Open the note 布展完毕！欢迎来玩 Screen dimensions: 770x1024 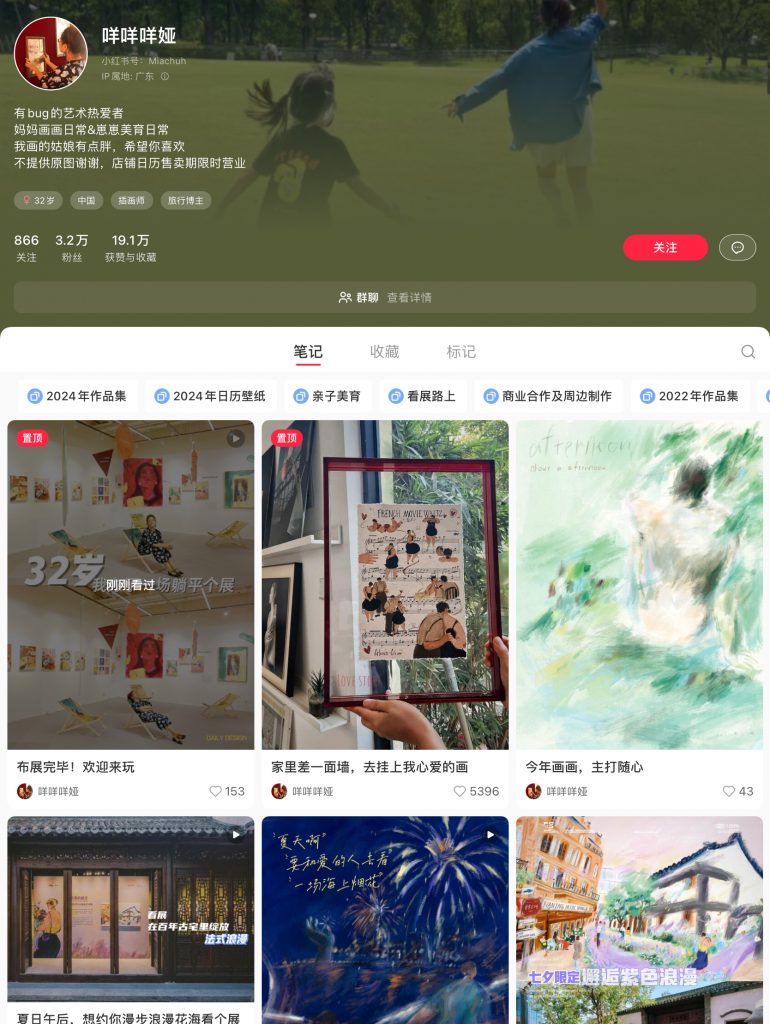tap(130, 585)
